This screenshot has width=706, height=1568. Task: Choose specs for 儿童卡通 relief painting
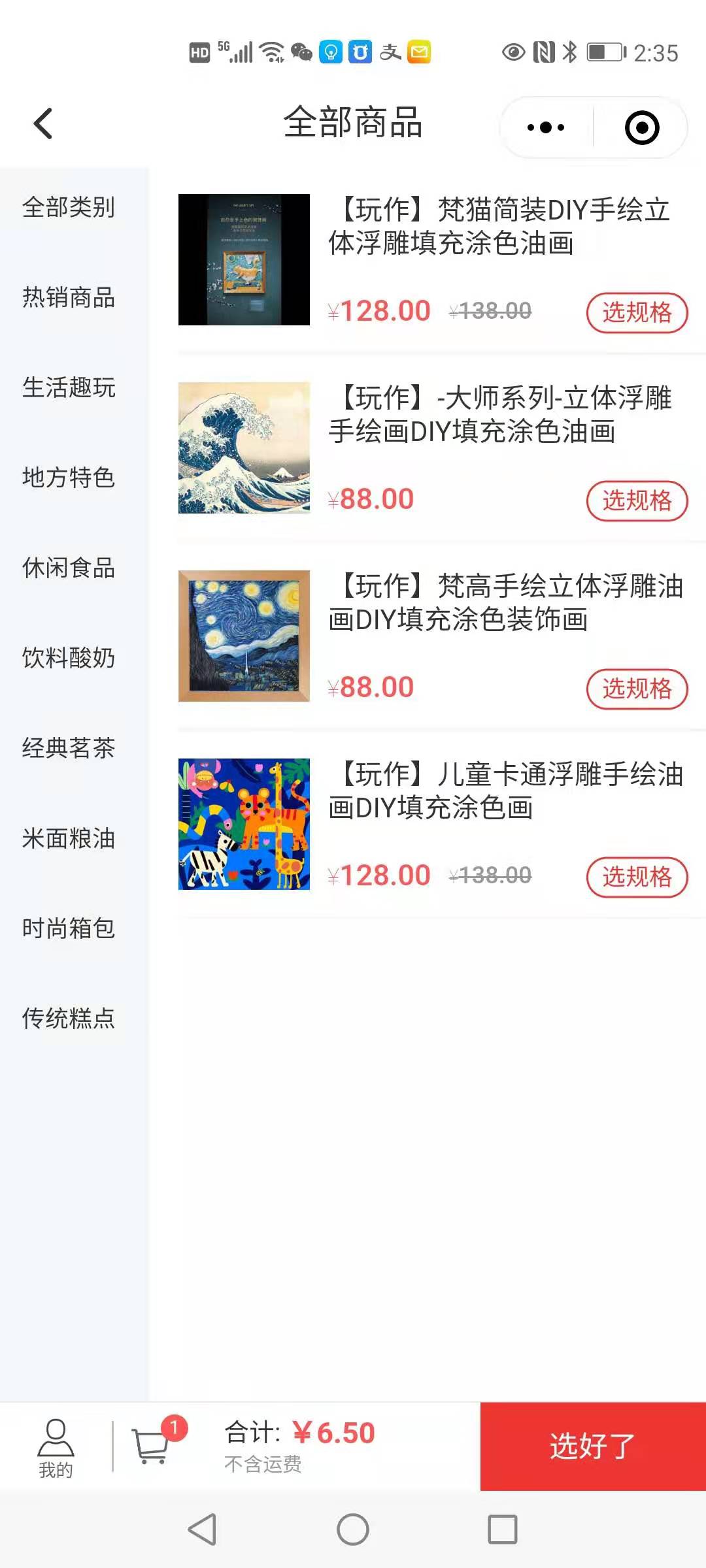637,877
